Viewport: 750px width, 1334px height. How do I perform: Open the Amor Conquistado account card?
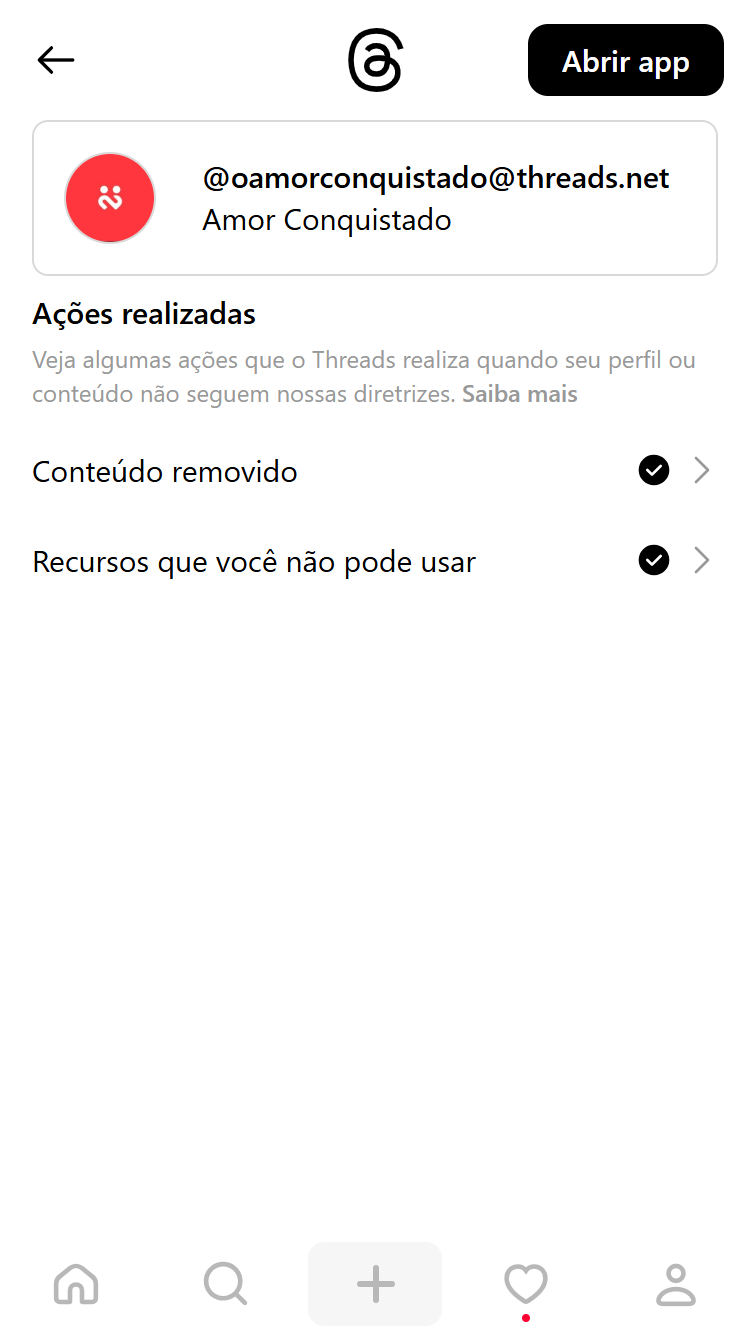[375, 198]
